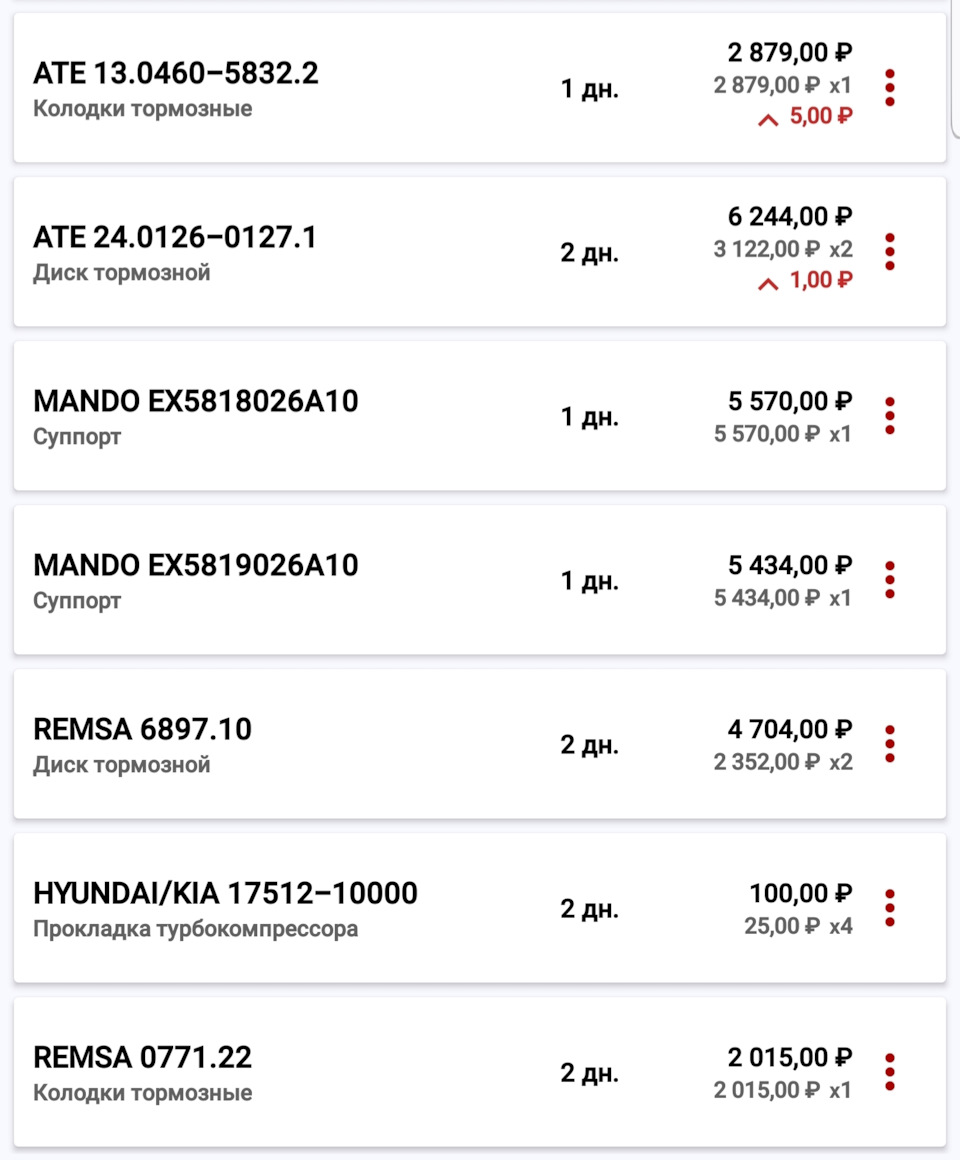Open actions menu for MANDO EX5818026A10
This screenshot has height=1160, width=960.
click(891, 416)
